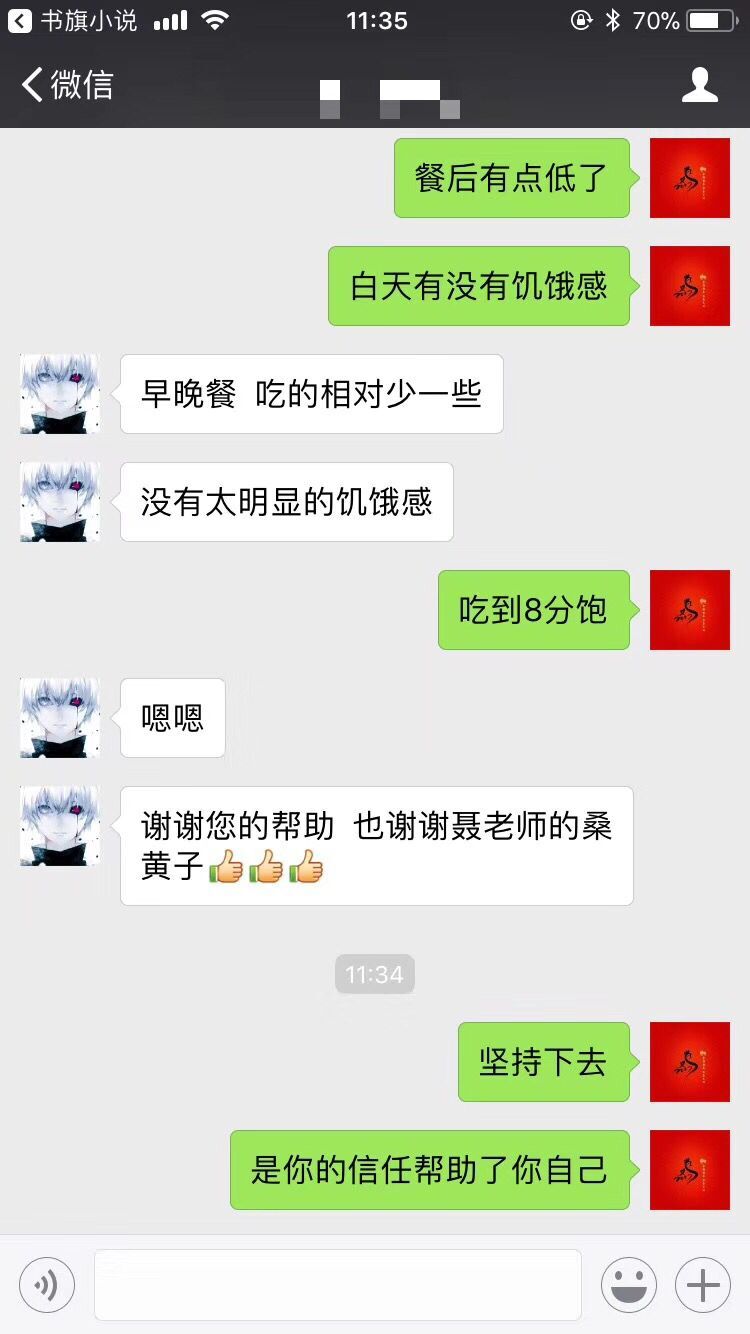The height and width of the screenshot is (1334, 750).
Task: Tap the contact avatar beside 嗯嗯
Action: point(60,718)
